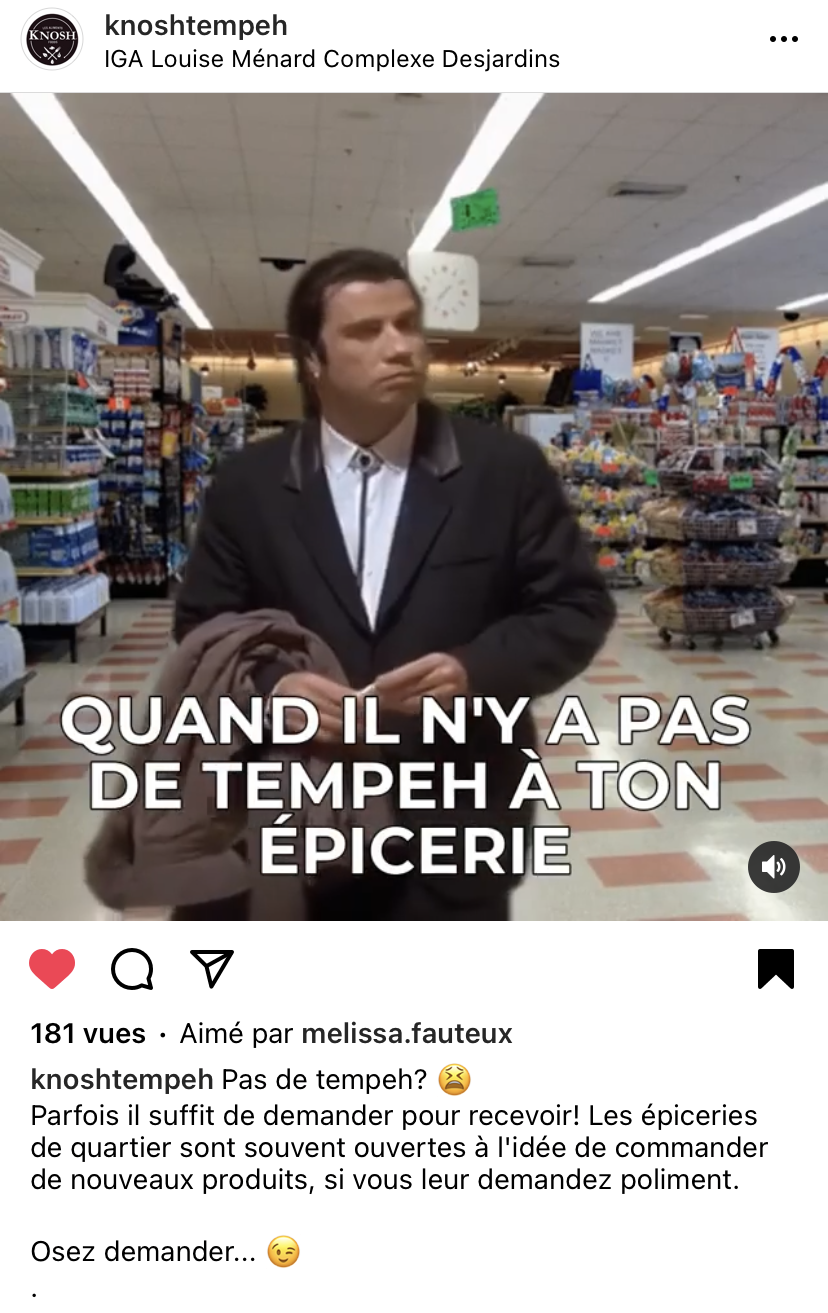
Task: View melissa.fauteux's profile from likes
Action: [407, 1033]
